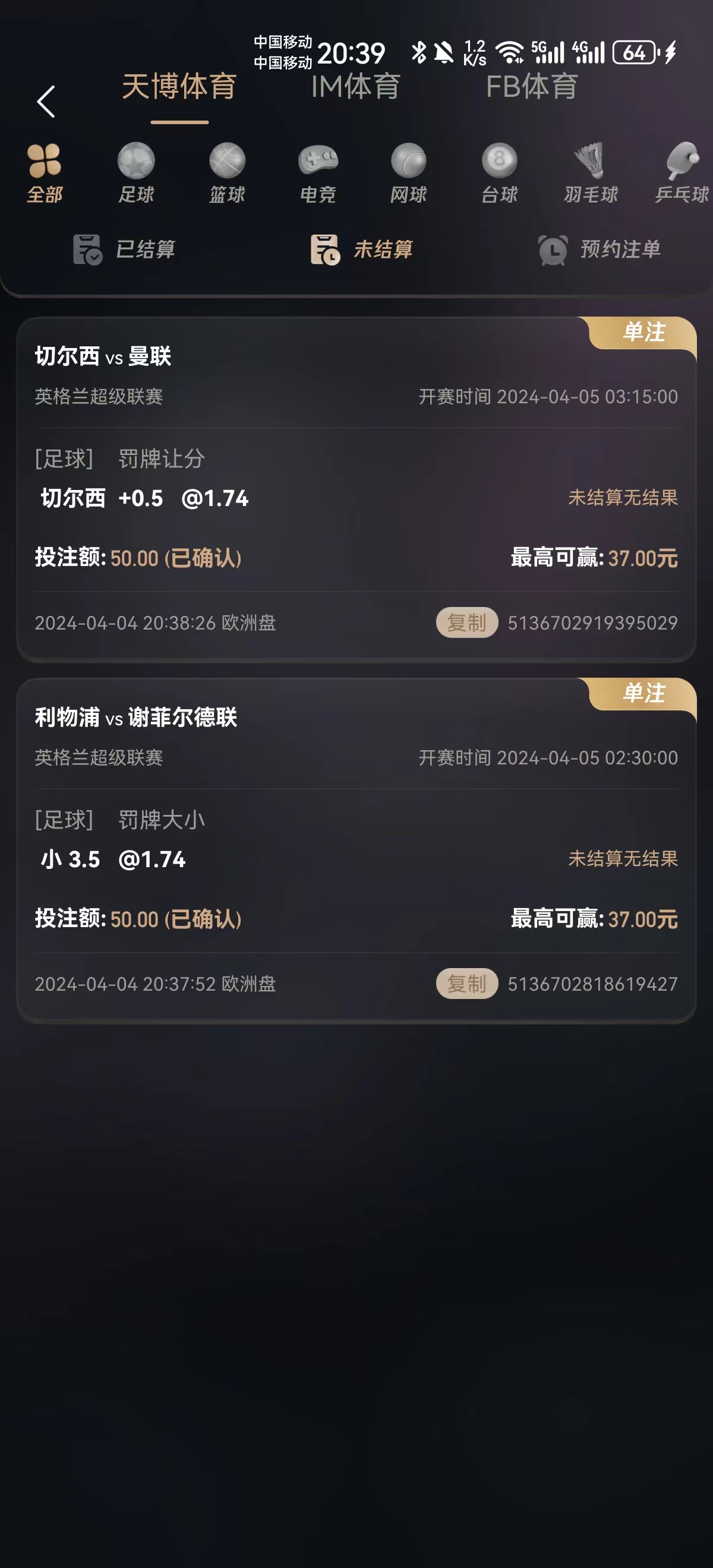Filter bets by 电竞
The image size is (713, 1568).
tap(318, 173)
